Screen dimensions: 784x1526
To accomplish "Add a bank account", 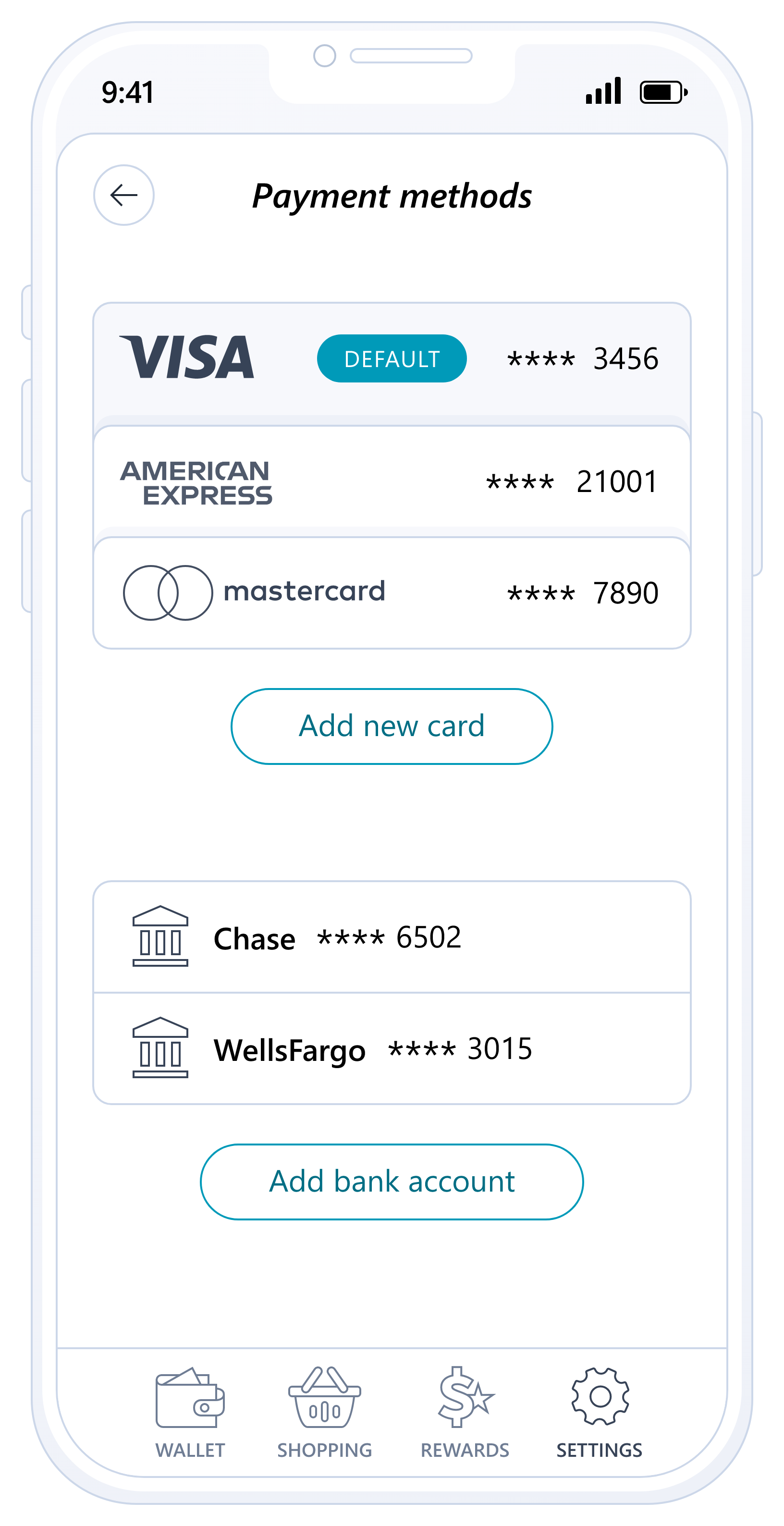I will click(x=392, y=1181).
